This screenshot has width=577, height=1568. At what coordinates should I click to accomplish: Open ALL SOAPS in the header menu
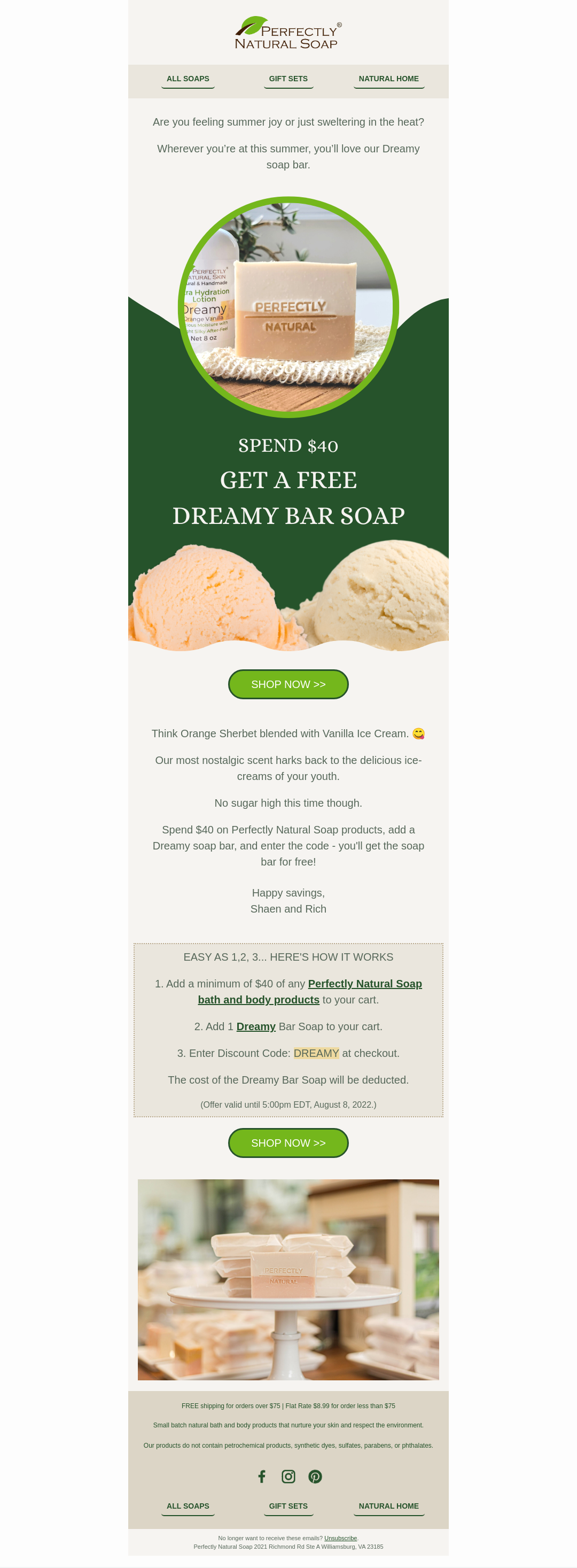188,79
